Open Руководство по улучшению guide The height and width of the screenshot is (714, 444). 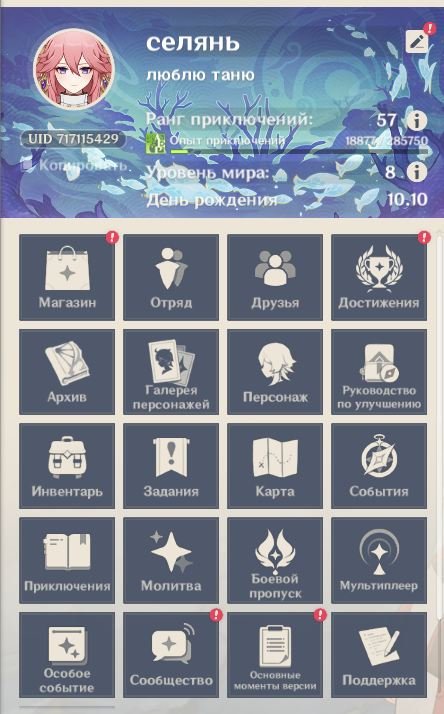pyautogui.click(x=379, y=372)
